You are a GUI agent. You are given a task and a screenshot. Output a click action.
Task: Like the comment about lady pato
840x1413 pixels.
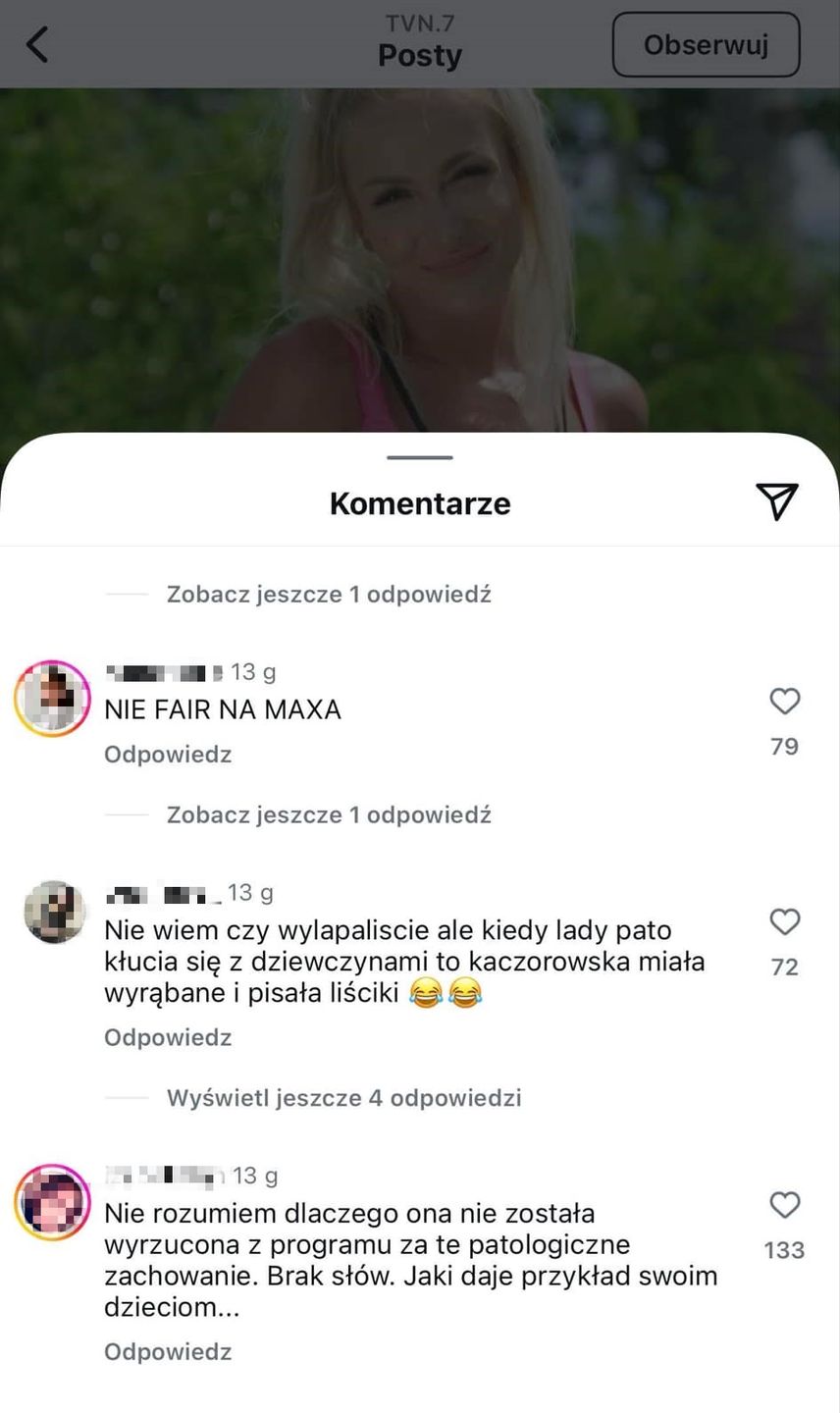[x=784, y=922]
